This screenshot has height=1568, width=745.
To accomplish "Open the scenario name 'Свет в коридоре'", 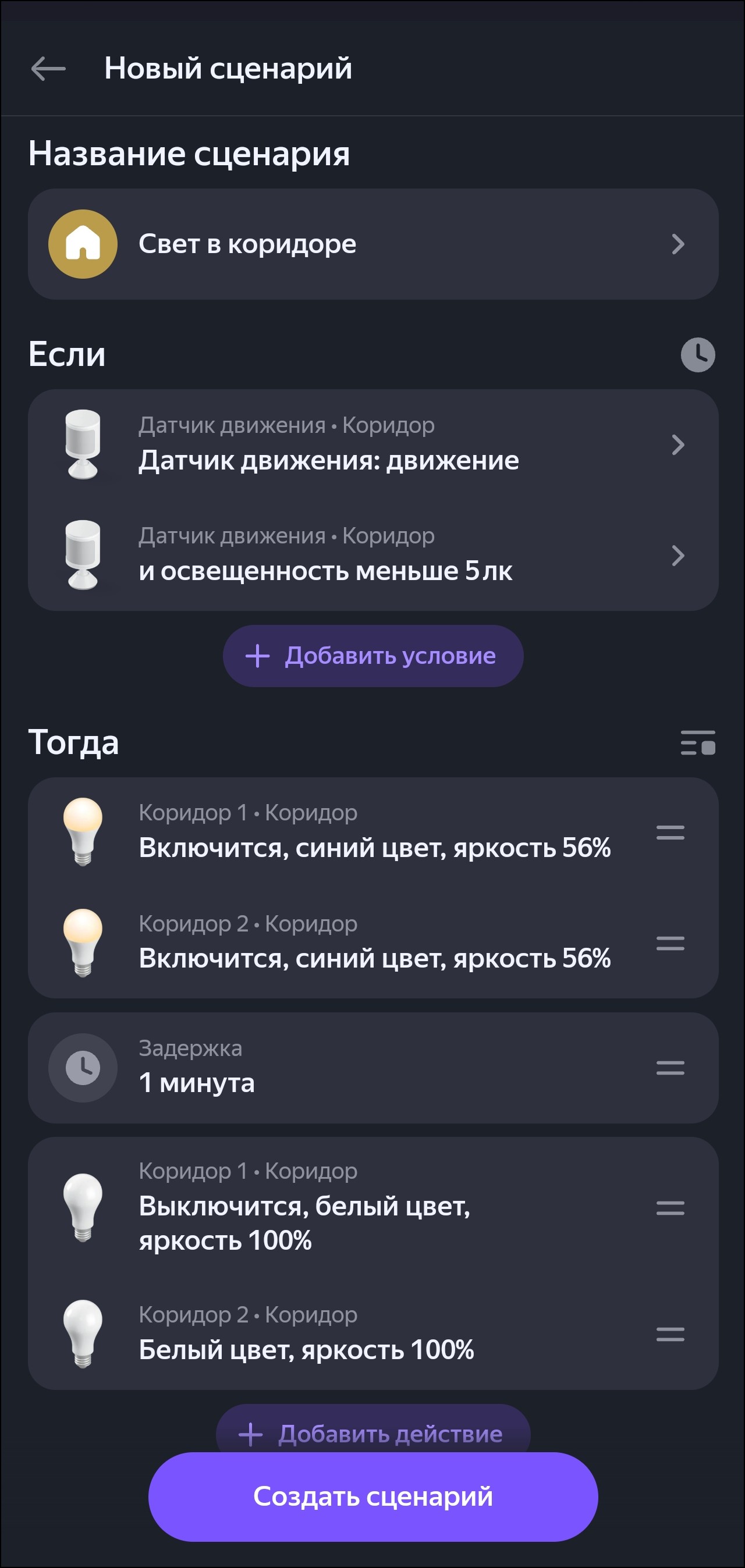I will point(373,244).
